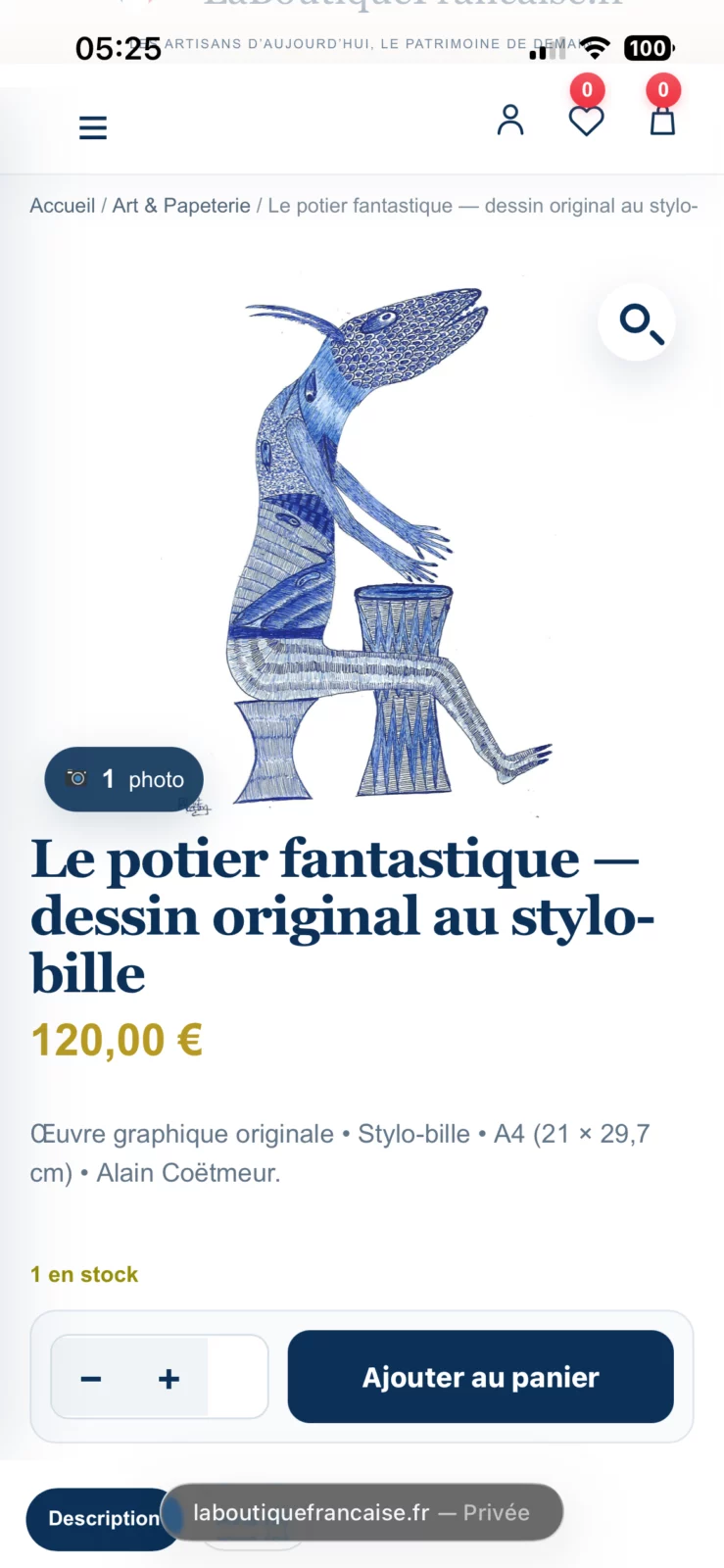Select the Description tab
The width and height of the screenshot is (724, 1568).
[103, 1518]
